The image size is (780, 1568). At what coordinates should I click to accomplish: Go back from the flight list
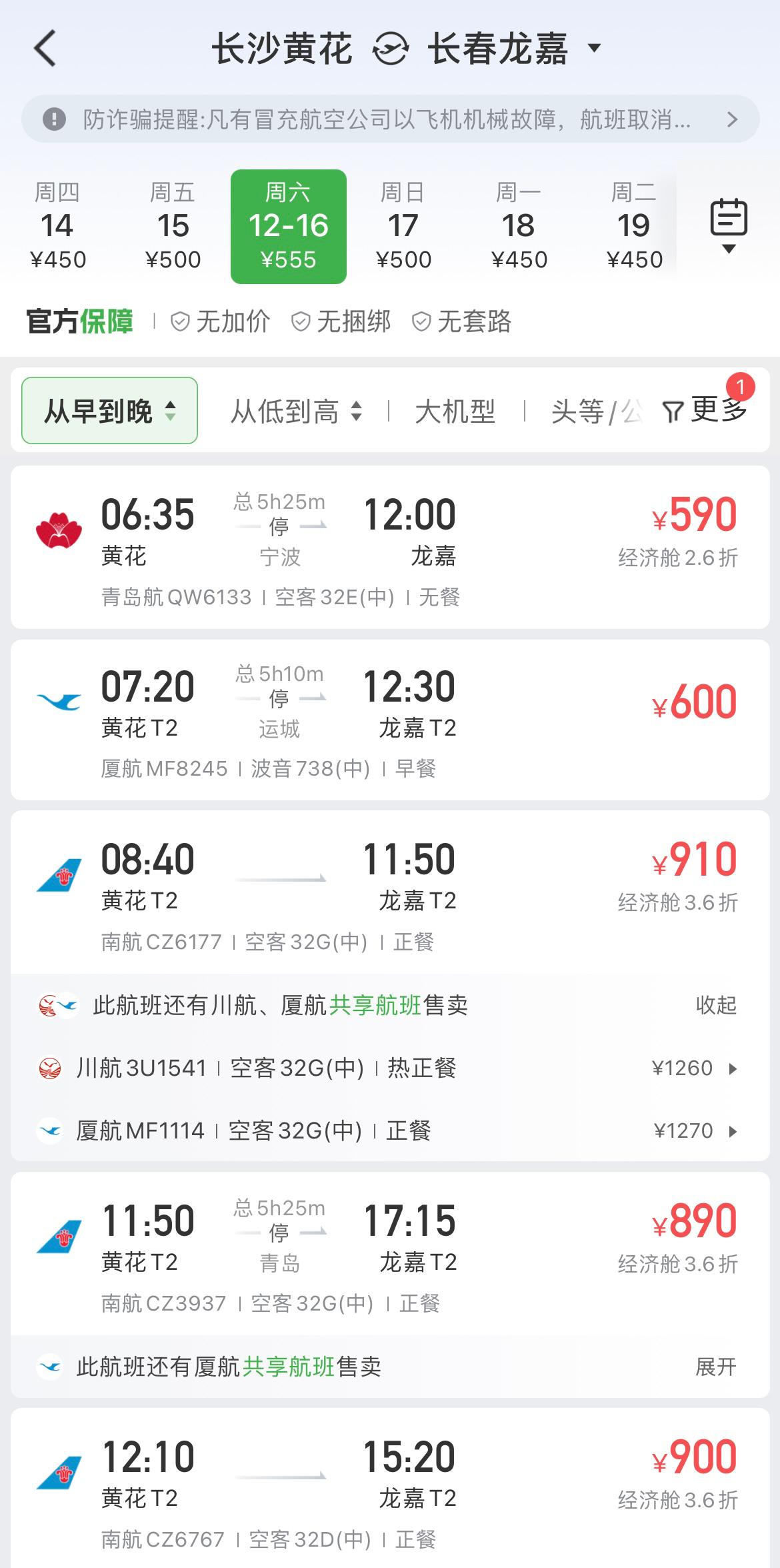pos(45,49)
